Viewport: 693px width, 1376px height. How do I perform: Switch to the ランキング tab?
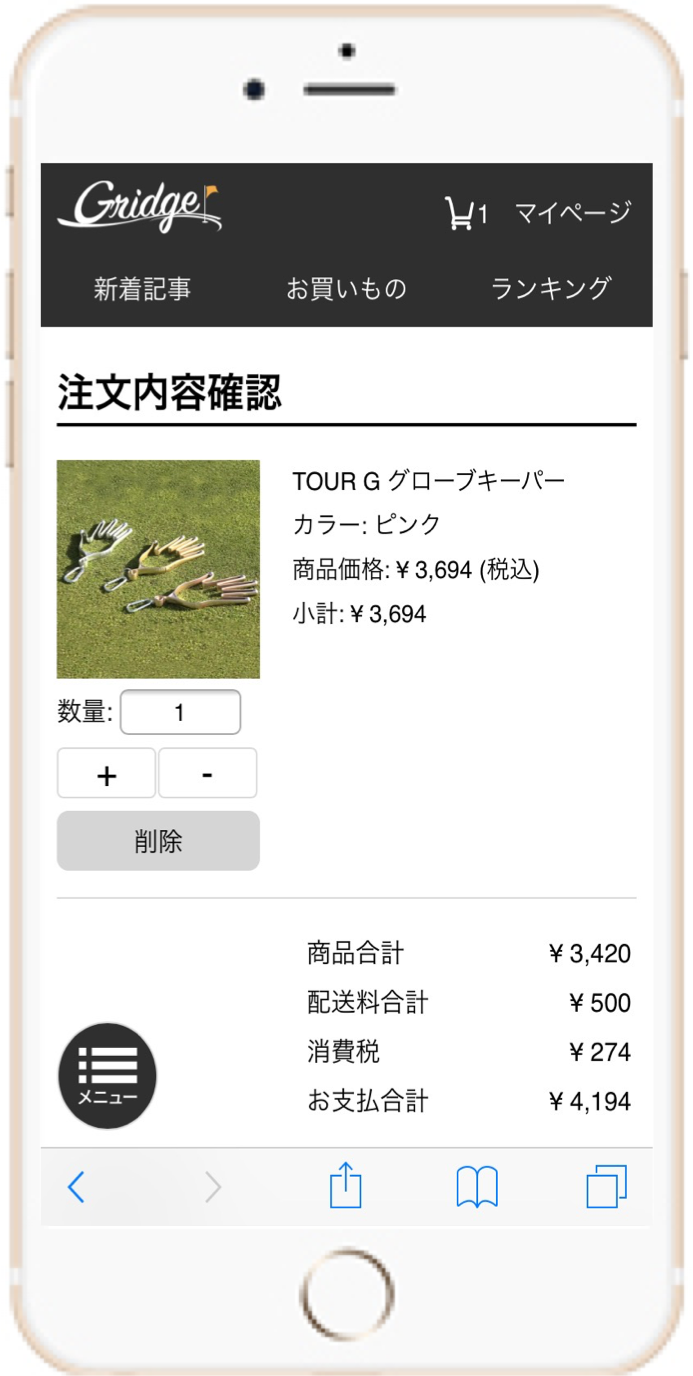coord(551,288)
